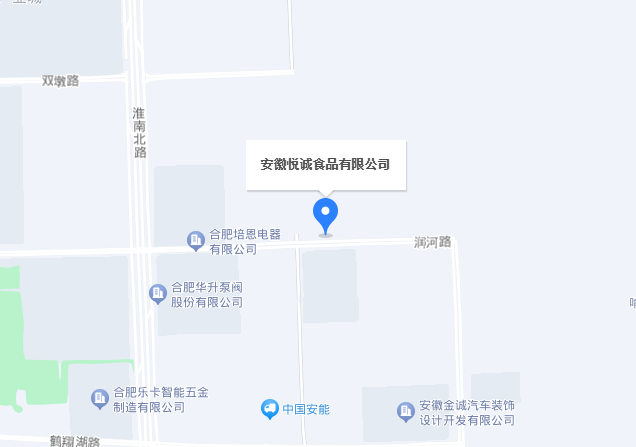Open the 安徽悦诚食品有限公司 info bubble

point(325,164)
